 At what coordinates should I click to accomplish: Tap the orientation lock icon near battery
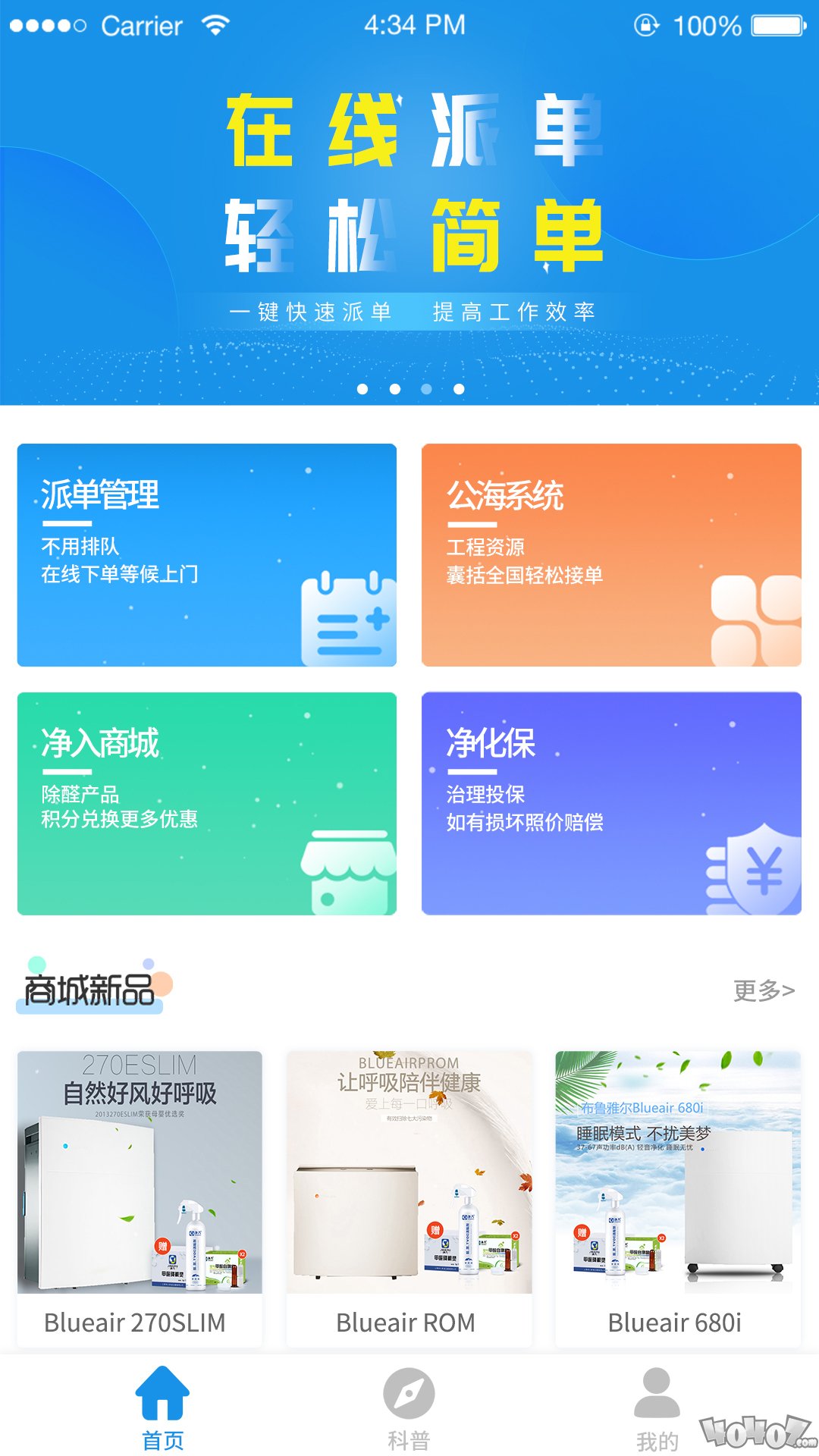pos(646,24)
